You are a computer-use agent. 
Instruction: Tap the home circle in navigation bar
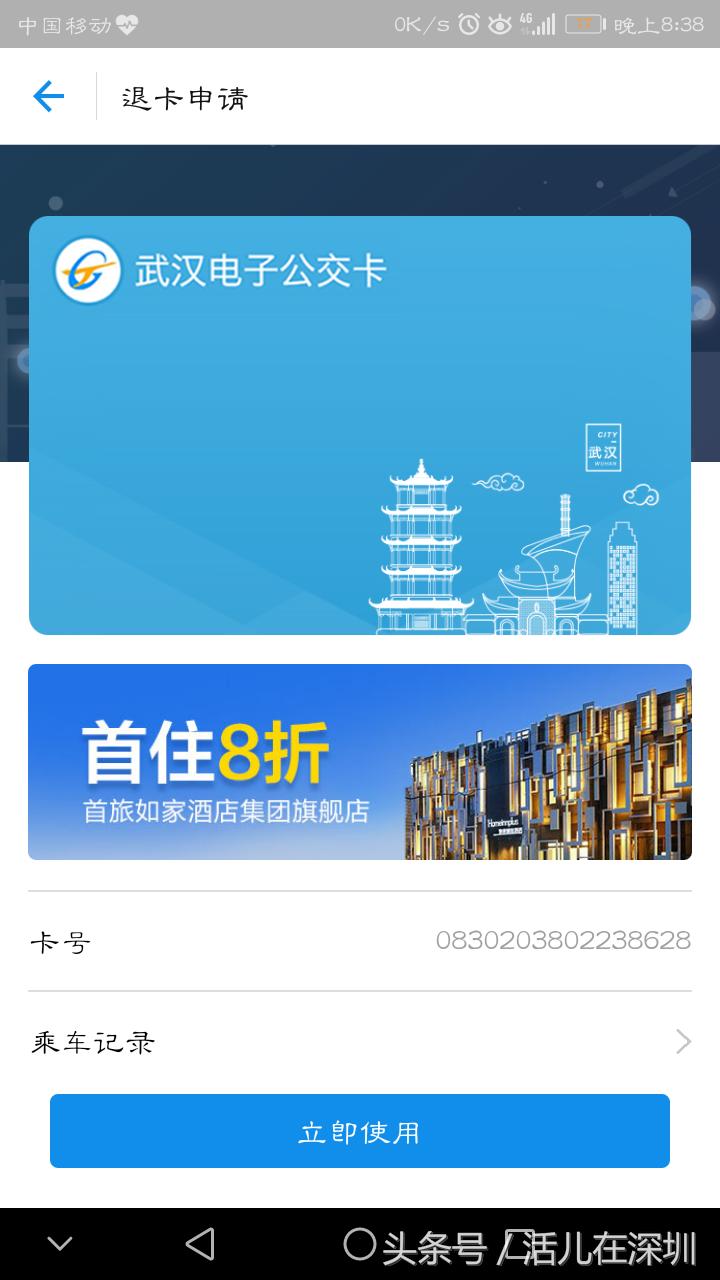(x=360, y=1245)
